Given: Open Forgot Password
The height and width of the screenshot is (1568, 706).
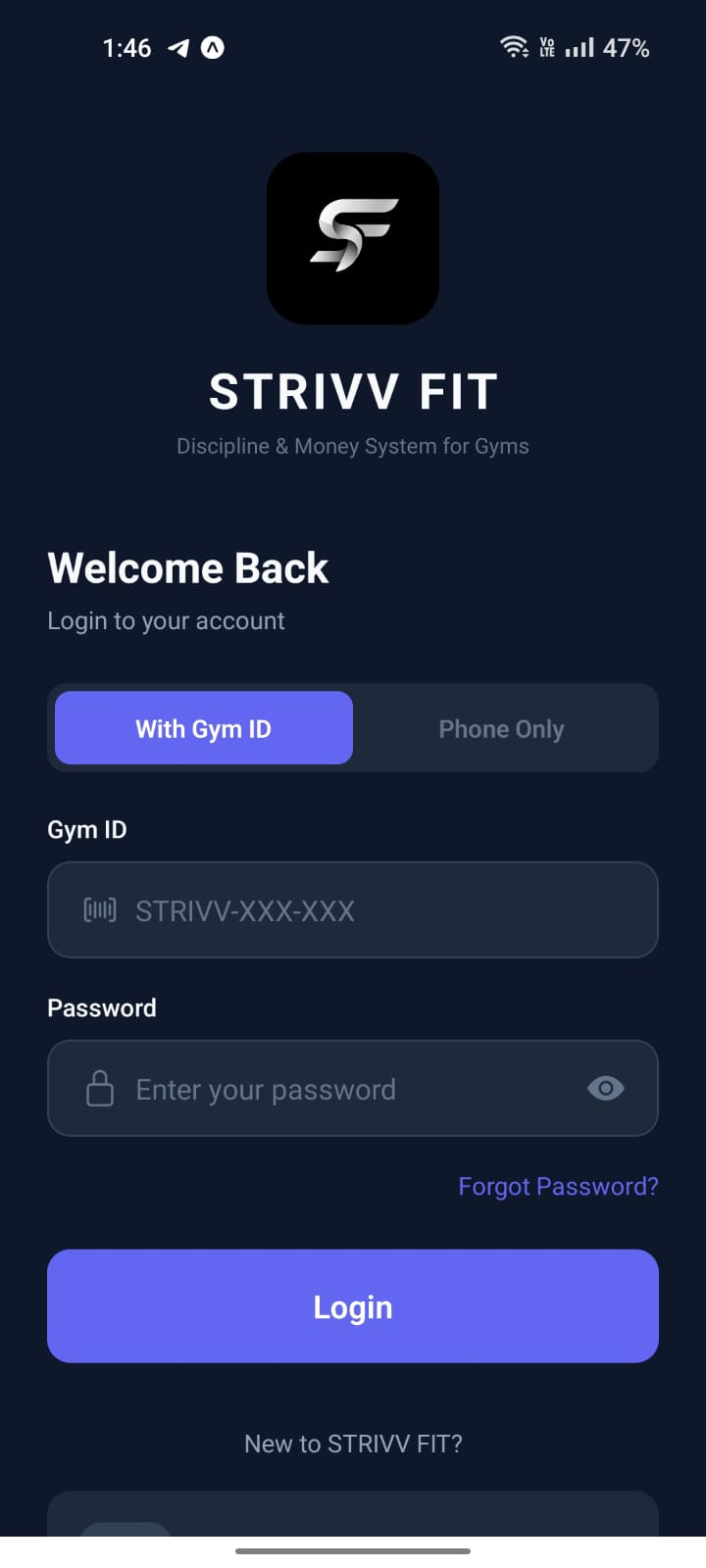Looking at the screenshot, I should (558, 1186).
